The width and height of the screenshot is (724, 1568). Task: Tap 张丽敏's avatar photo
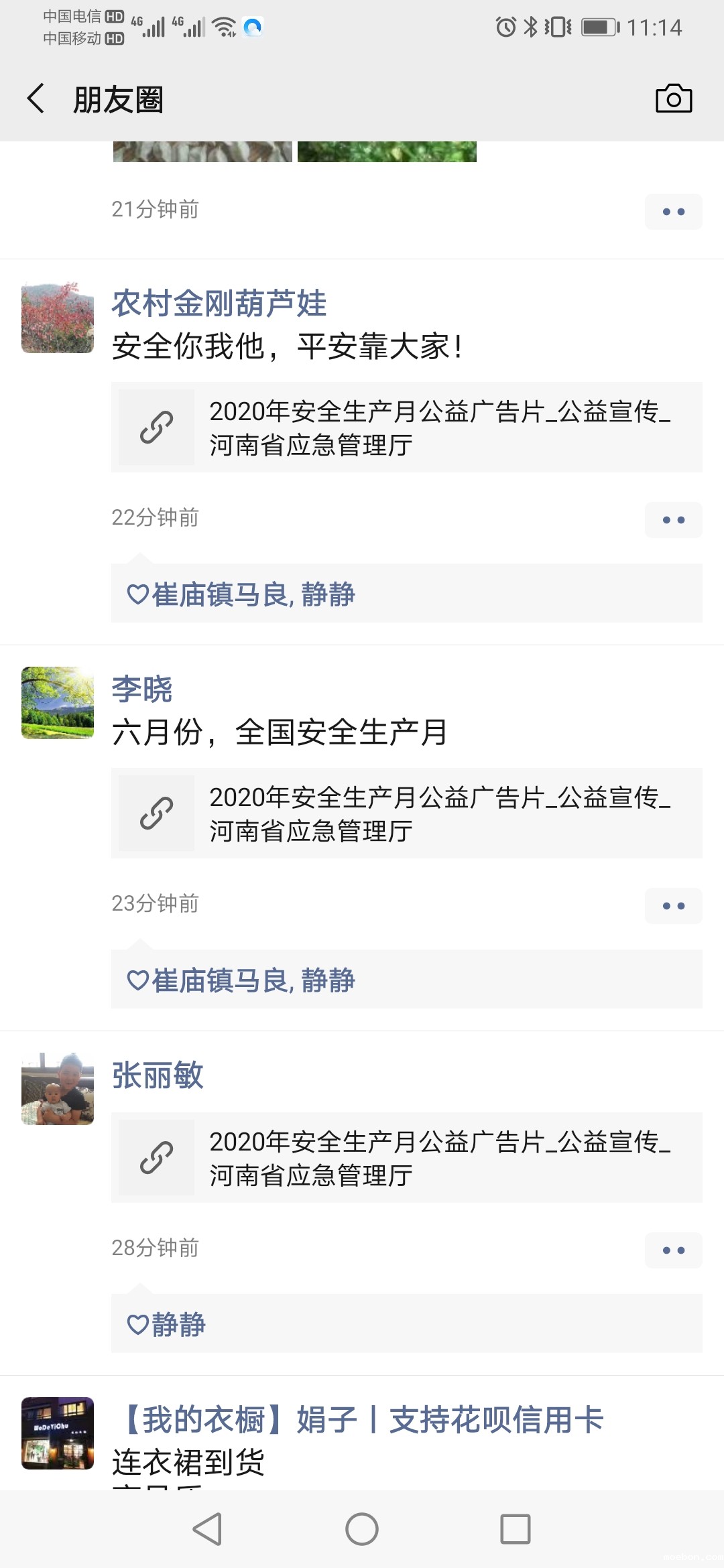click(58, 1089)
